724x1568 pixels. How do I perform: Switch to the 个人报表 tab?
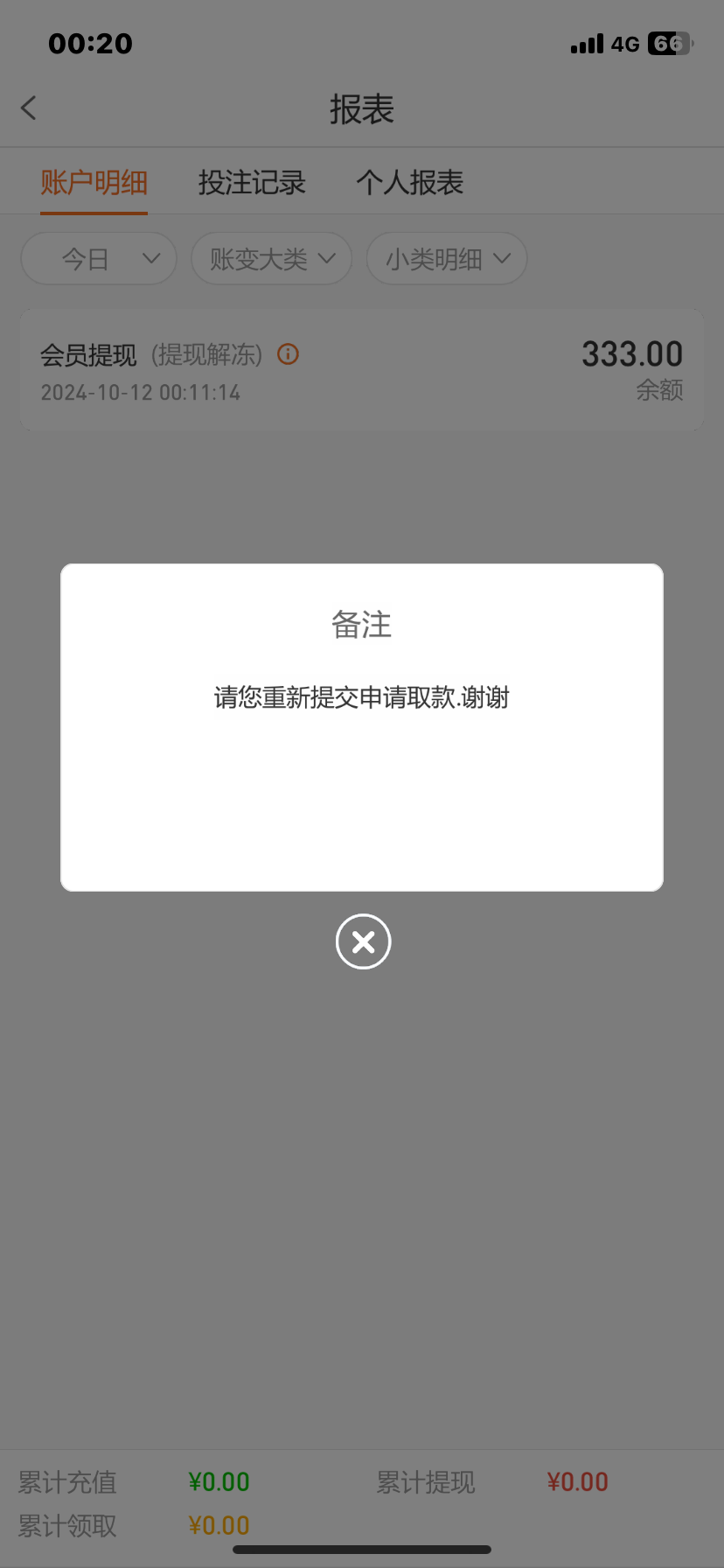[409, 183]
